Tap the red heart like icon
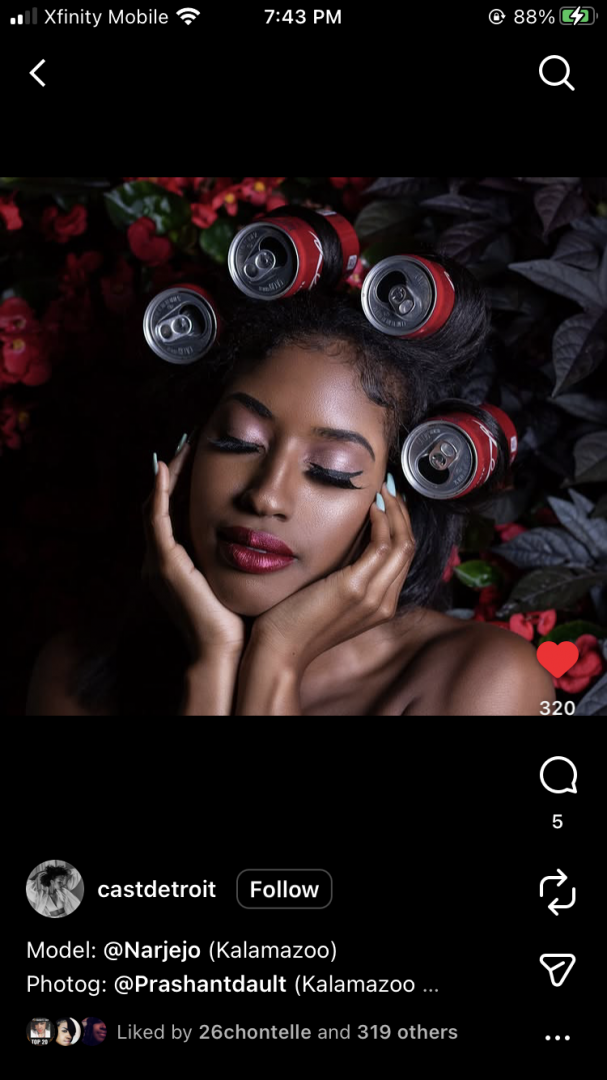 click(557, 660)
